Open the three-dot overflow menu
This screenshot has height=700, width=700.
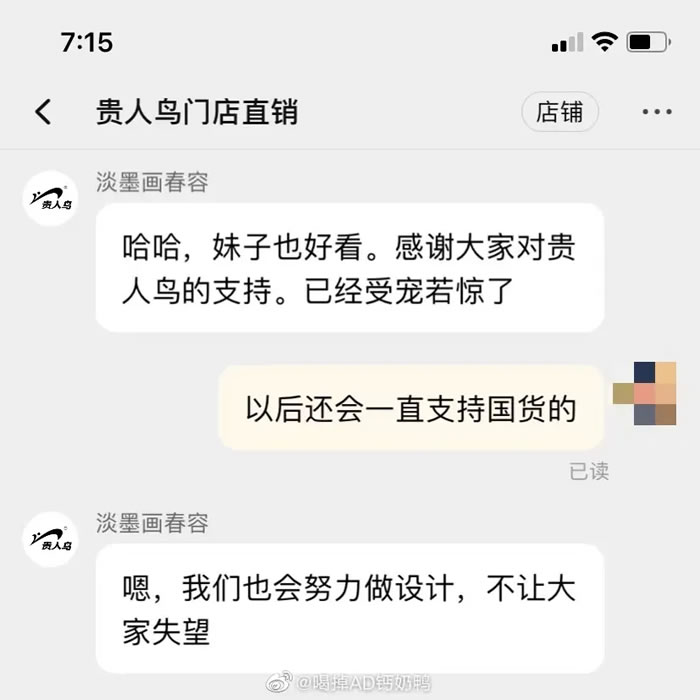click(656, 112)
